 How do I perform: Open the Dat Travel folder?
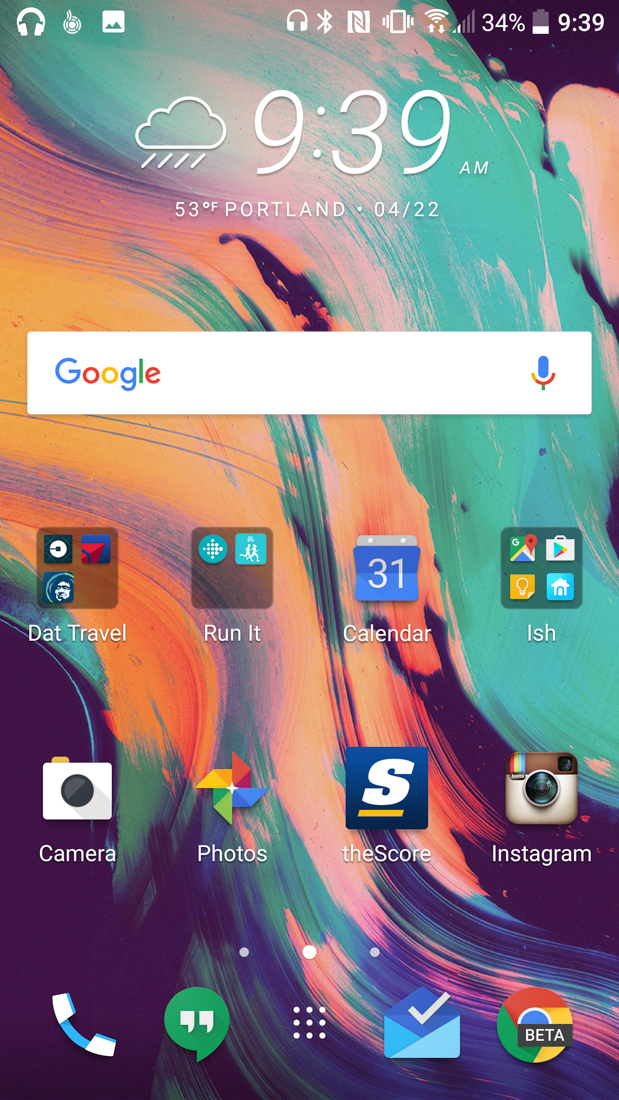coord(77,568)
